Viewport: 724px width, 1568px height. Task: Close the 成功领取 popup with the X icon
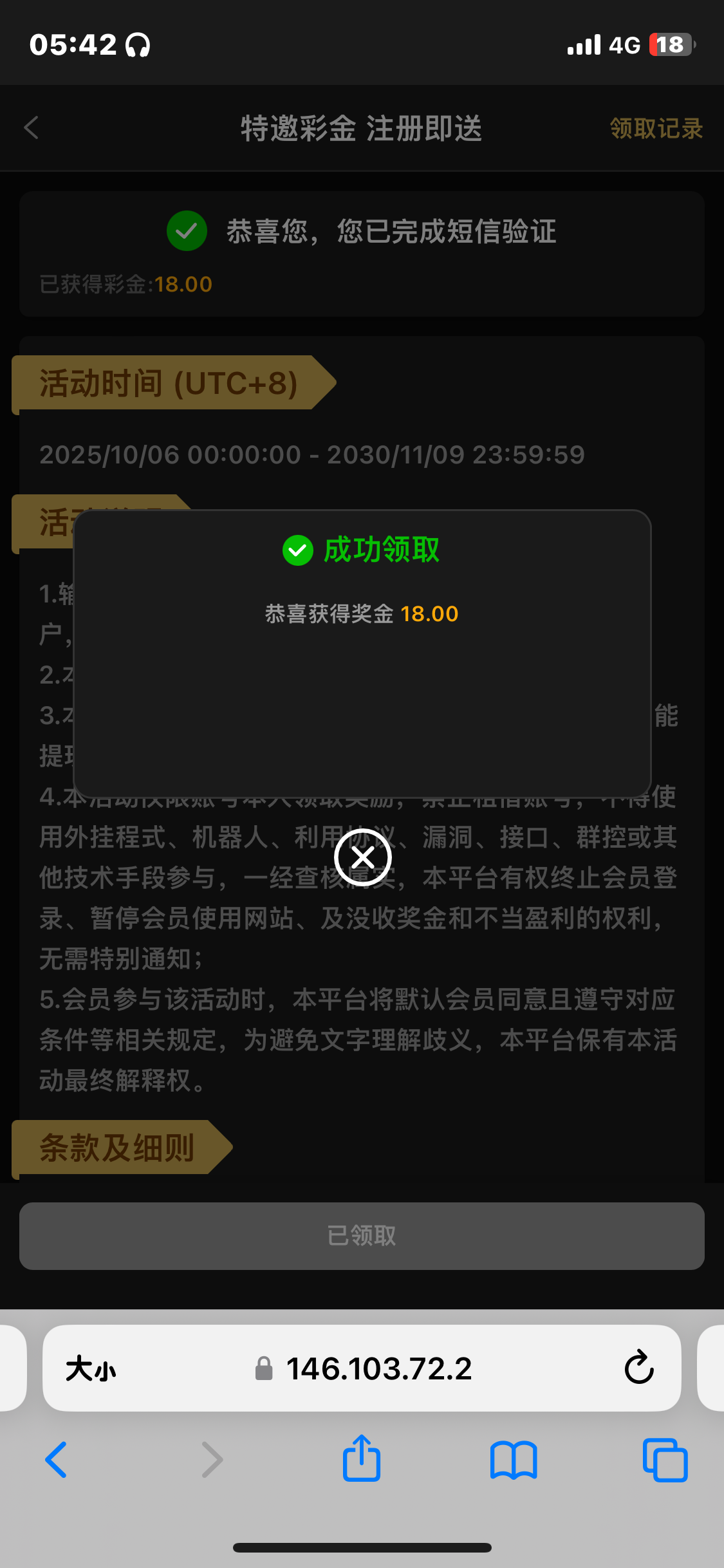pyautogui.click(x=362, y=857)
